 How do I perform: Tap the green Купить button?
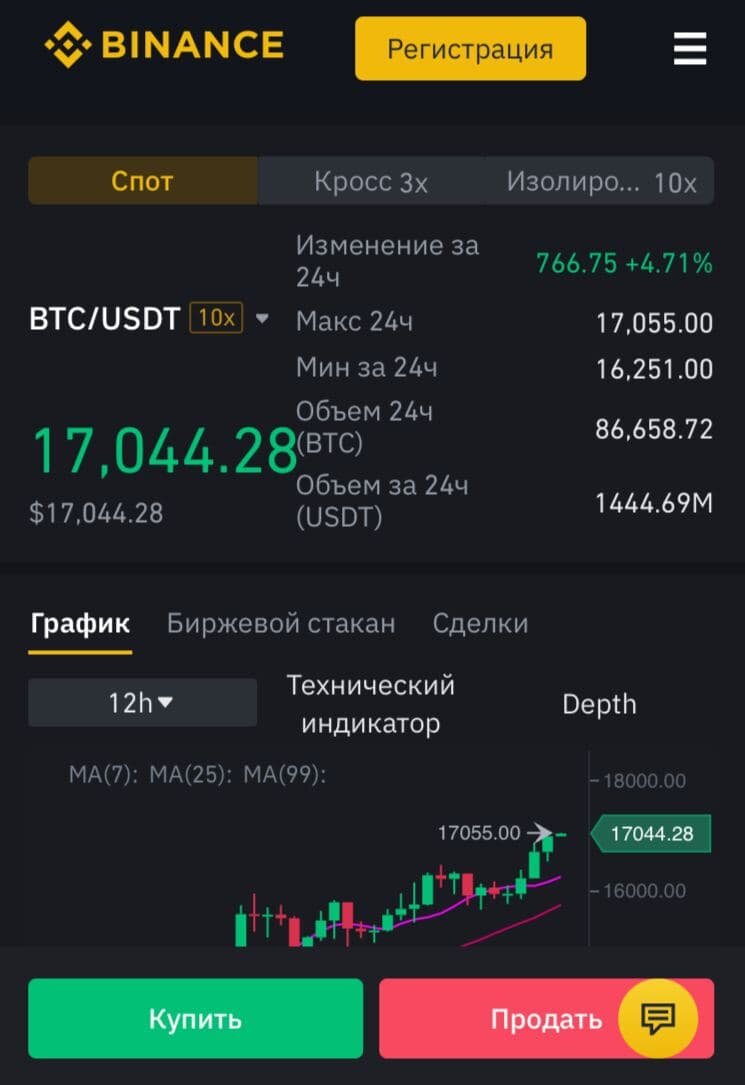[x=195, y=1018]
